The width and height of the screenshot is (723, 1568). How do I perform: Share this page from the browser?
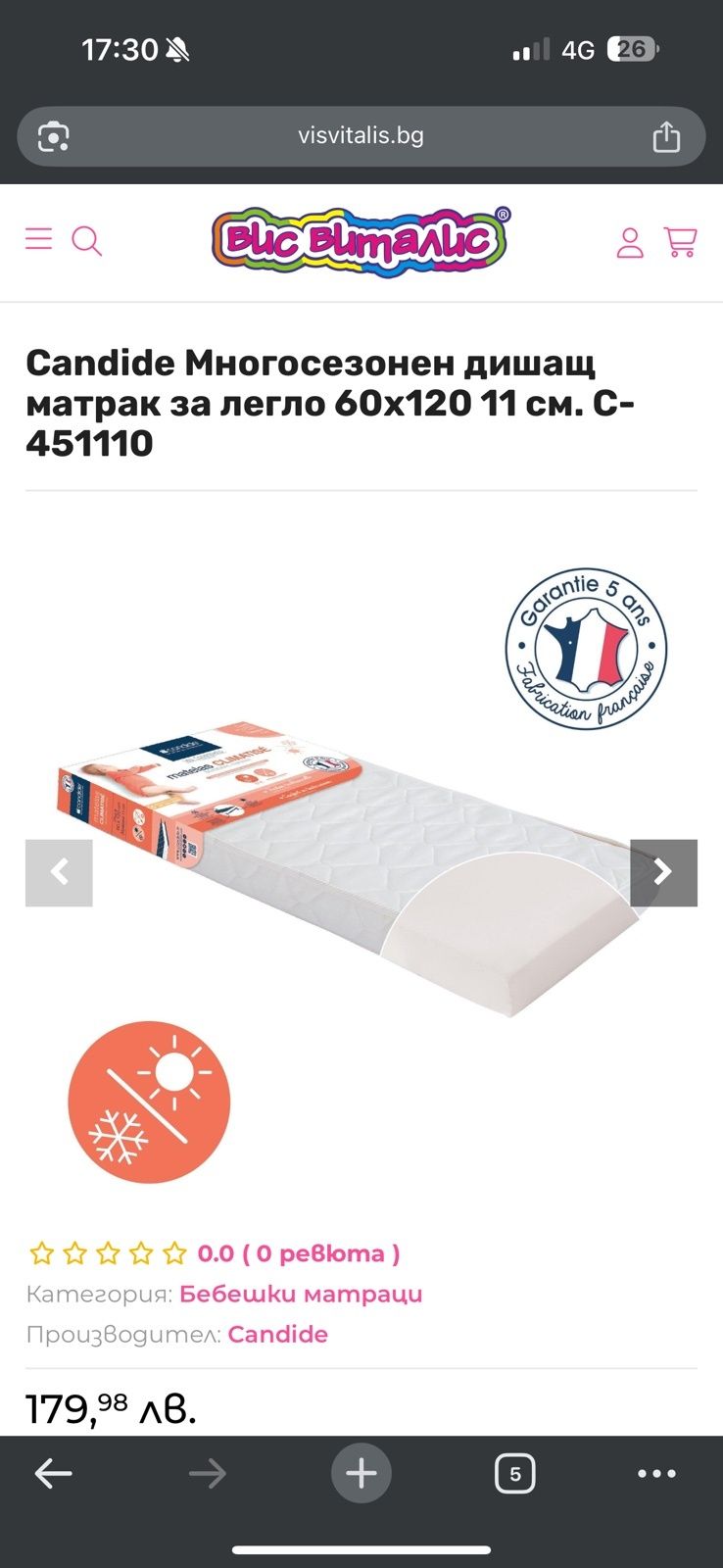click(666, 136)
